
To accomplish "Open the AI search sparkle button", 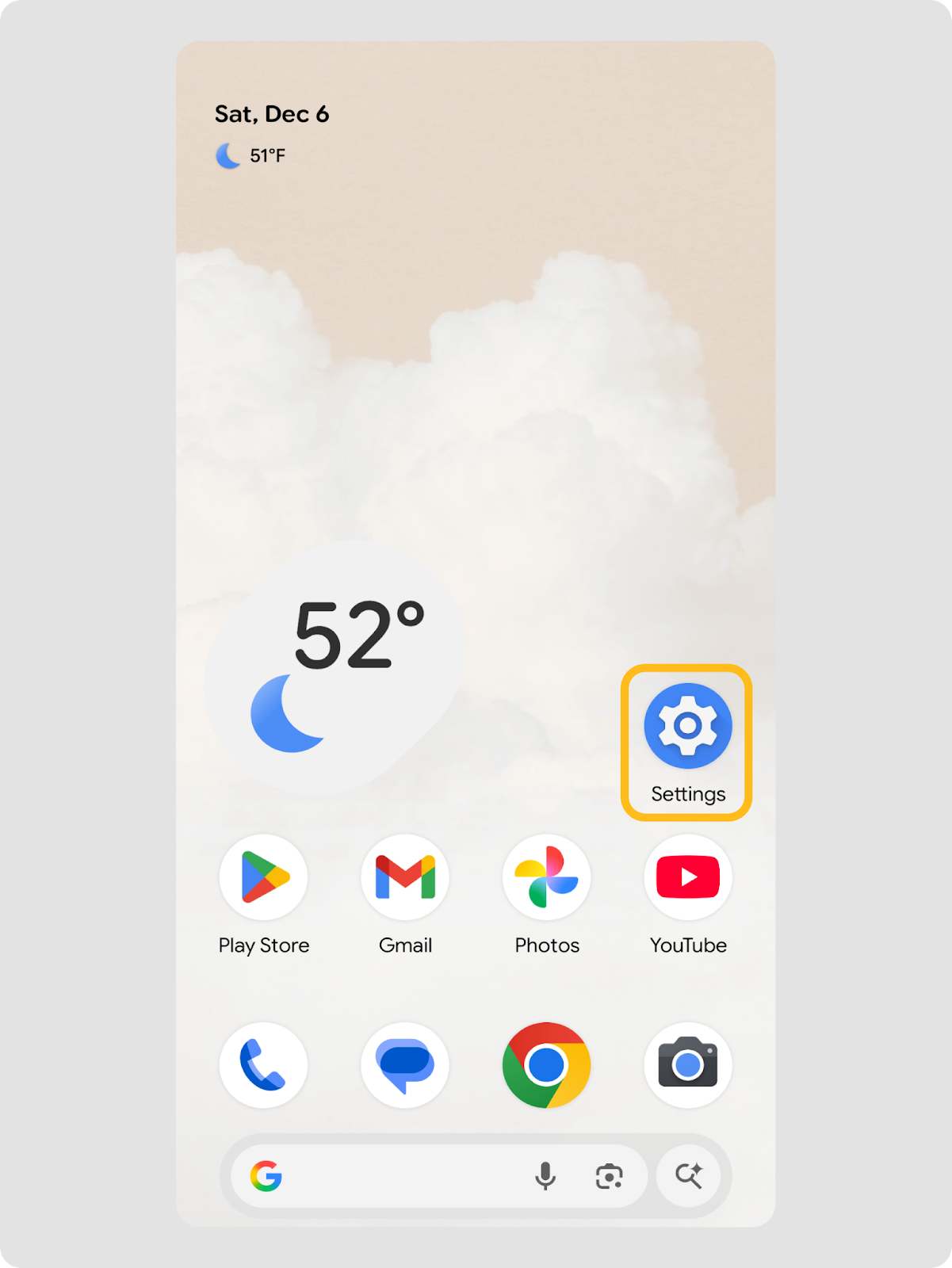I will pos(689,1176).
